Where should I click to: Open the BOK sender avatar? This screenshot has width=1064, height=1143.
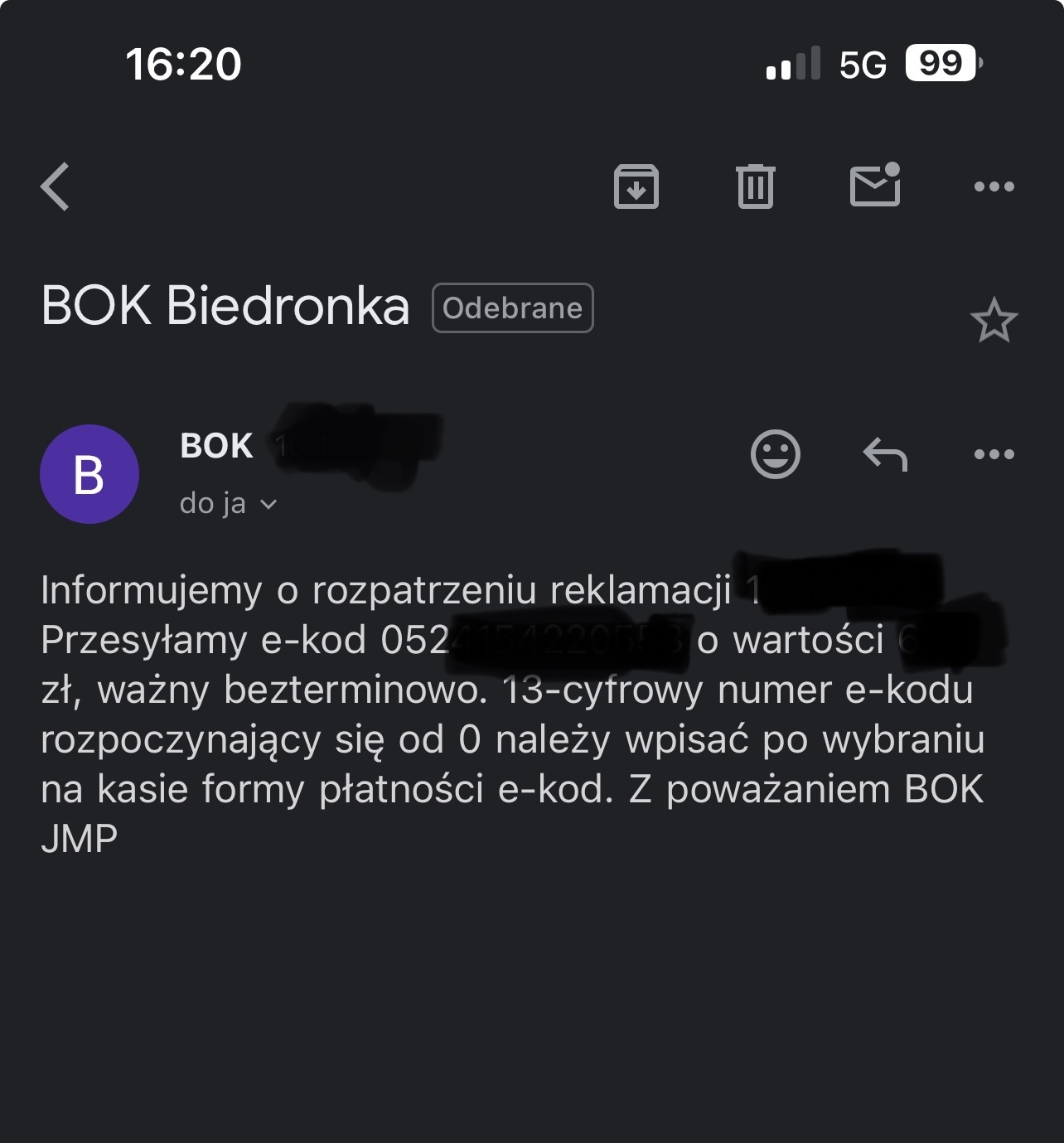pos(89,474)
